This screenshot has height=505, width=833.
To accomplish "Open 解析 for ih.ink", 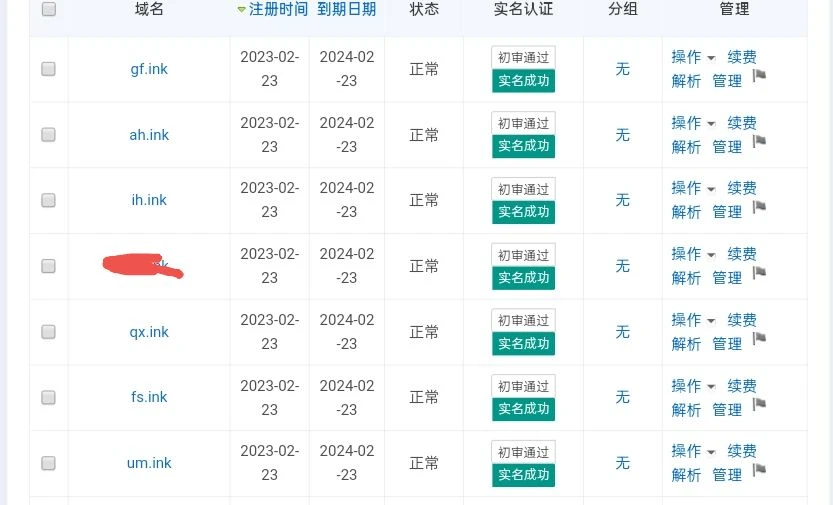I will click(686, 212).
